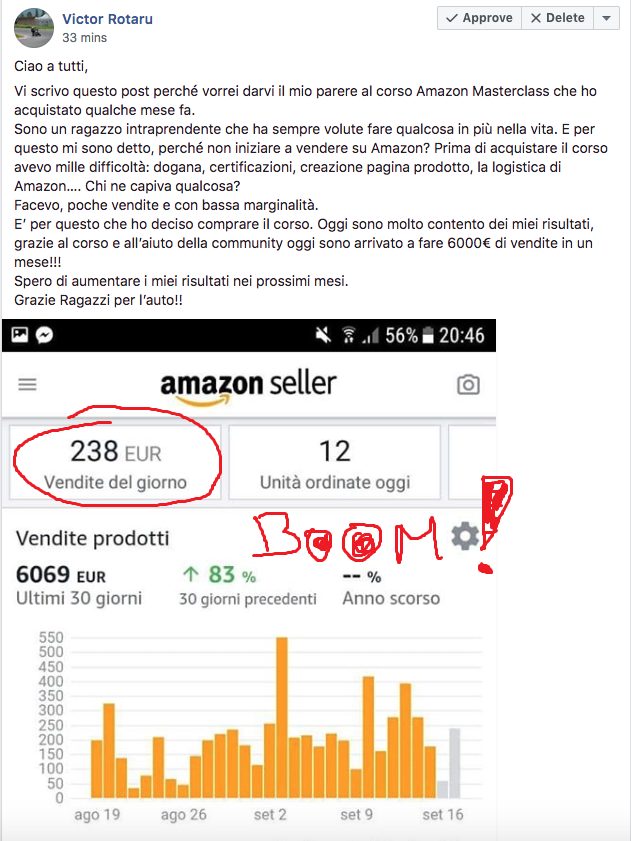This screenshot has height=841, width=631.
Task: Tap Victor Rotaru's profile picture
Action: 32,27
